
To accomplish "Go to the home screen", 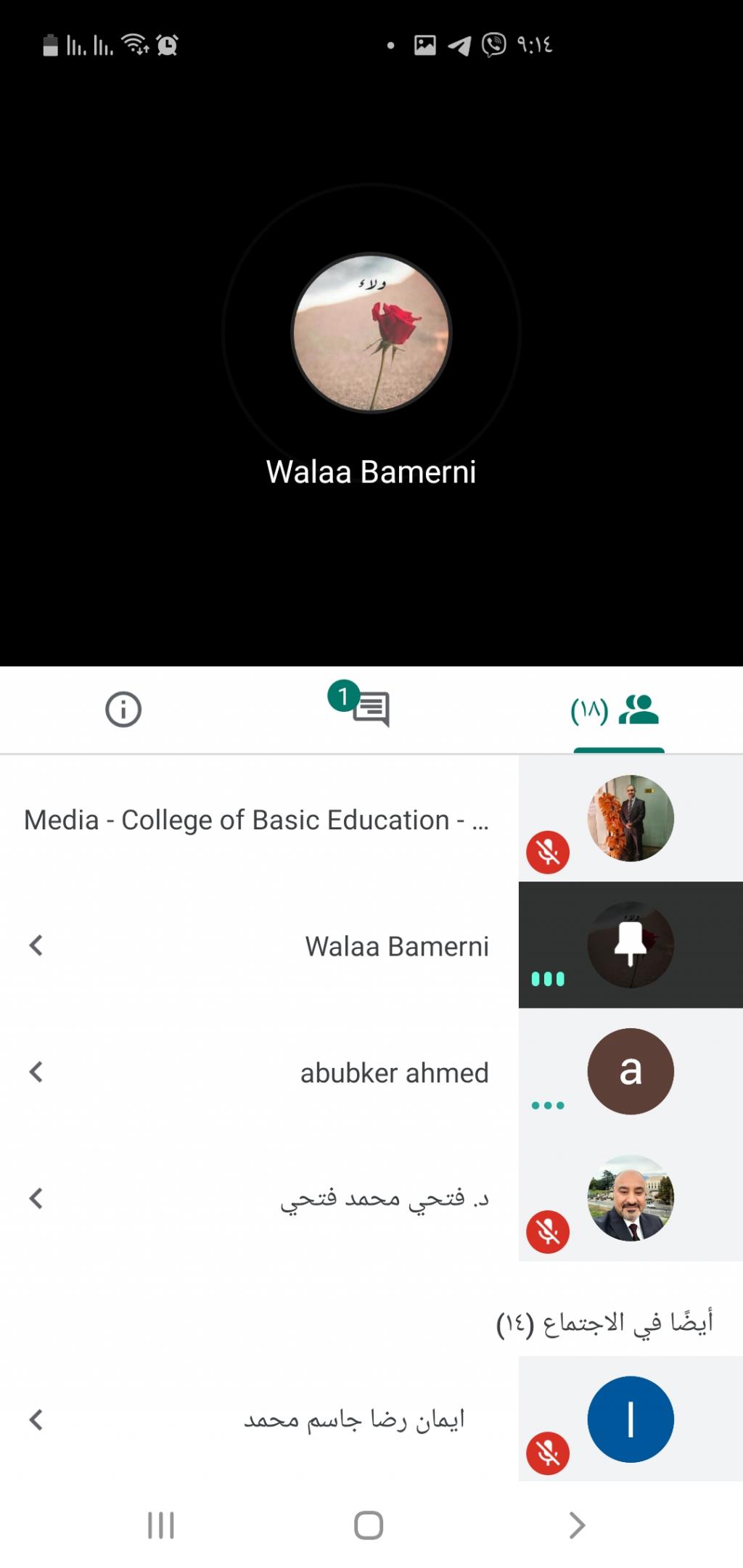I will (x=369, y=1524).
